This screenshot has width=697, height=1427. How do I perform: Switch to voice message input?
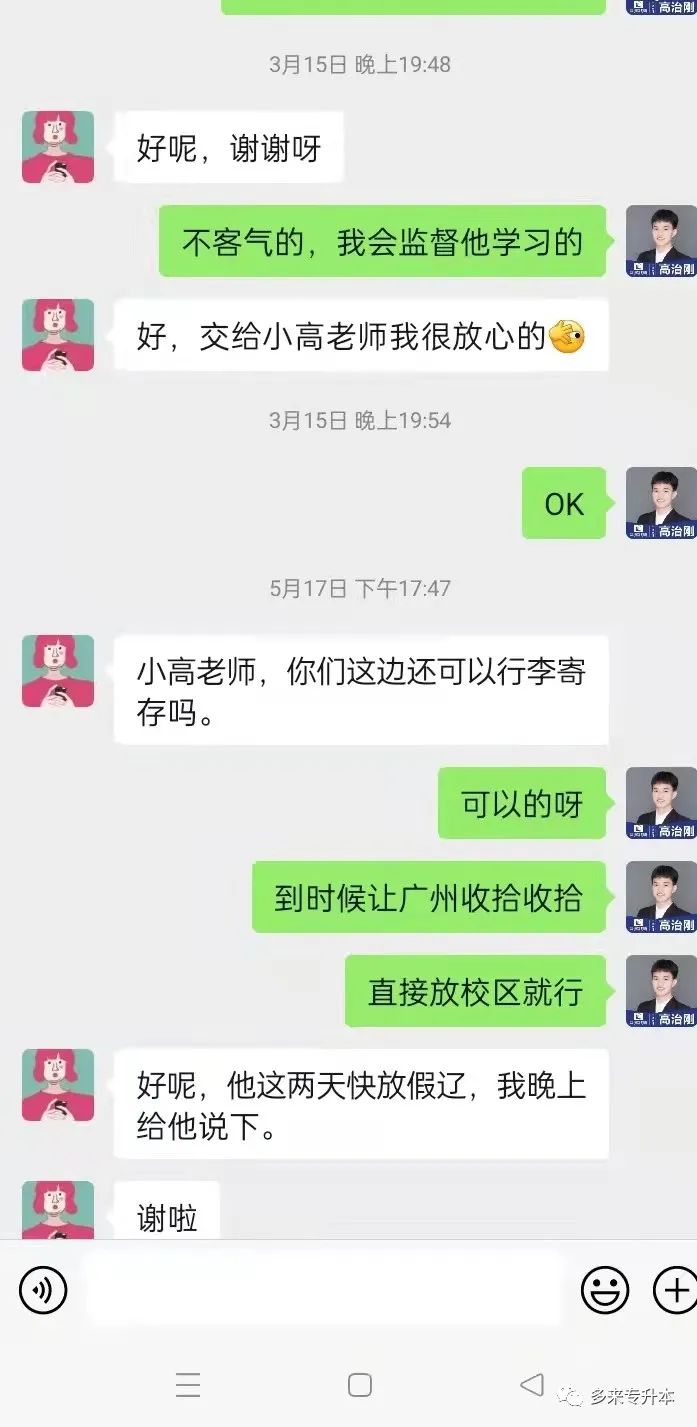tap(43, 1290)
